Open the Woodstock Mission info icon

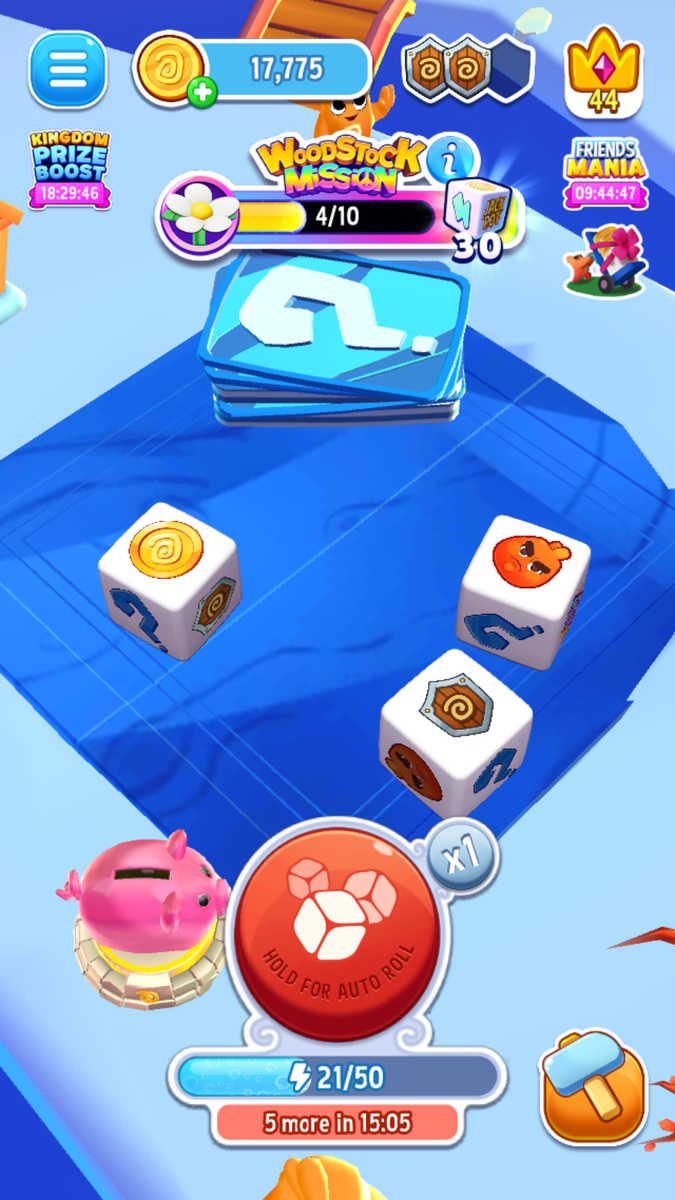[451, 160]
